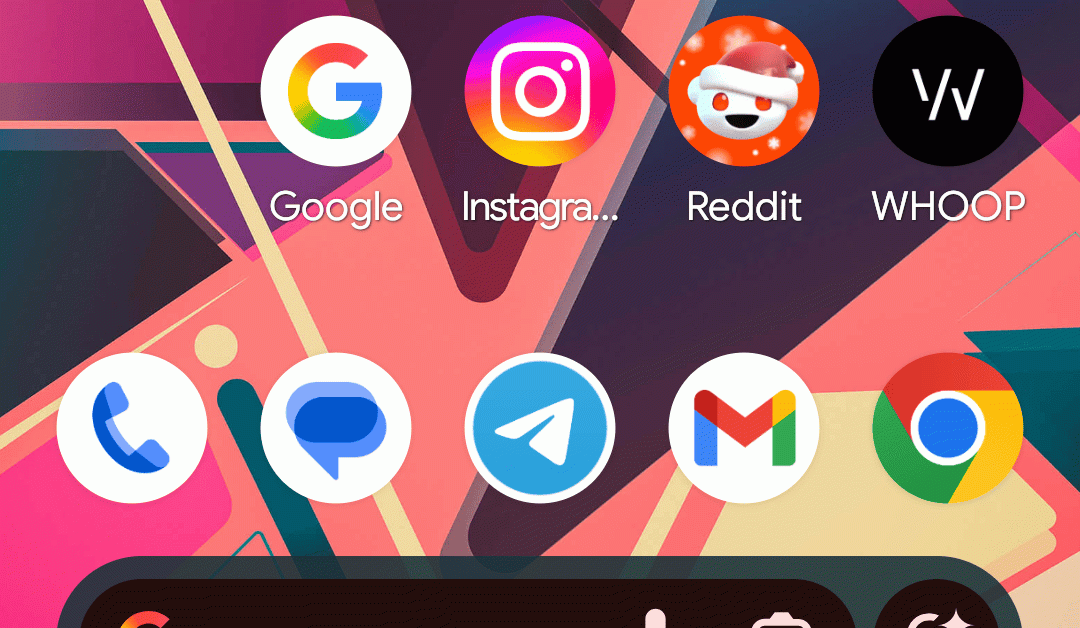Image resolution: width=1080 pixels, height=628 pixels.
Task: Open Google Messages
Action: [x=336, y=428]
